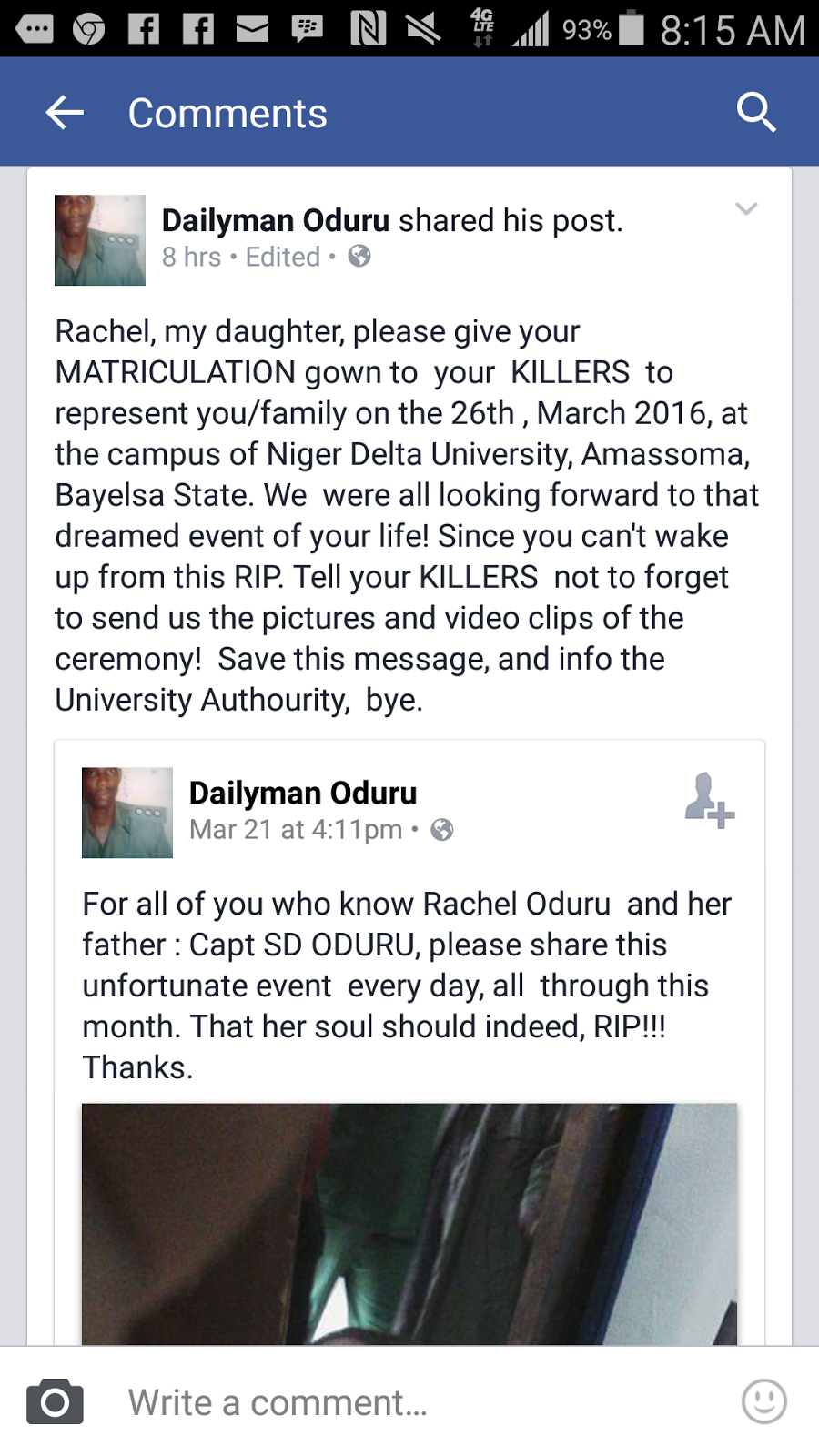Open the original post's attached photo
The width and height of the screenshot is (819, 1456).
409,1224
